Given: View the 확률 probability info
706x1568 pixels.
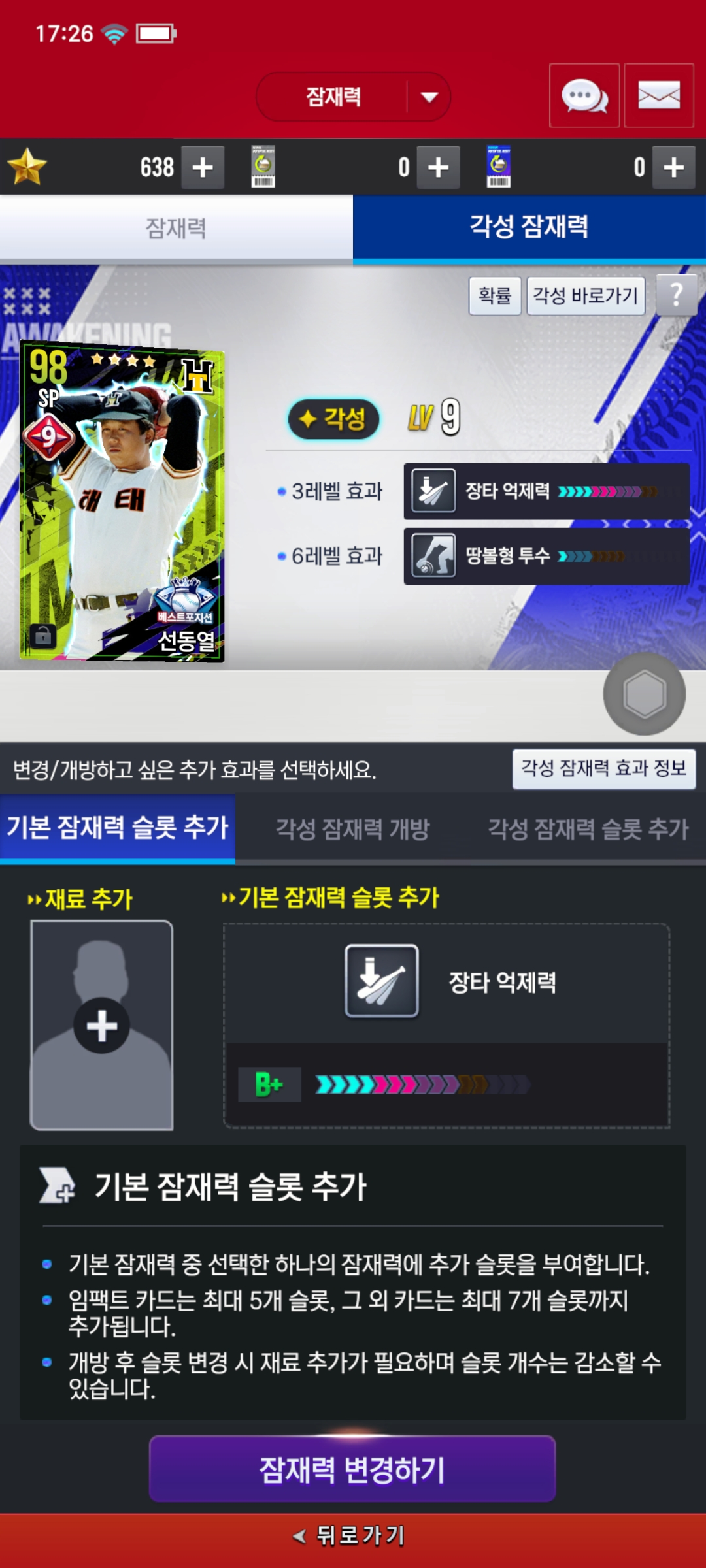Looking at the screenshot, I should point(495,296).
